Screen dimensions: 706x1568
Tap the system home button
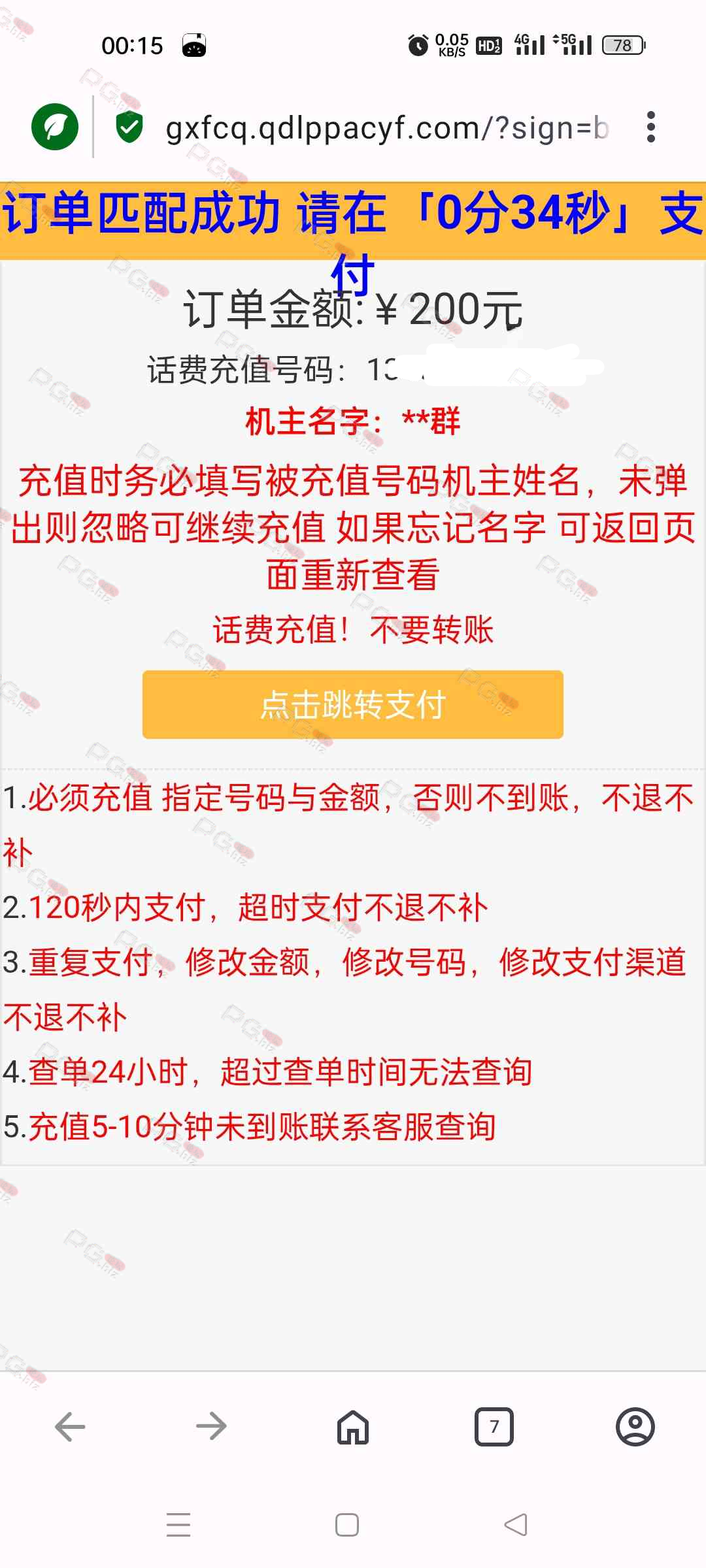tap(346, 1524)
